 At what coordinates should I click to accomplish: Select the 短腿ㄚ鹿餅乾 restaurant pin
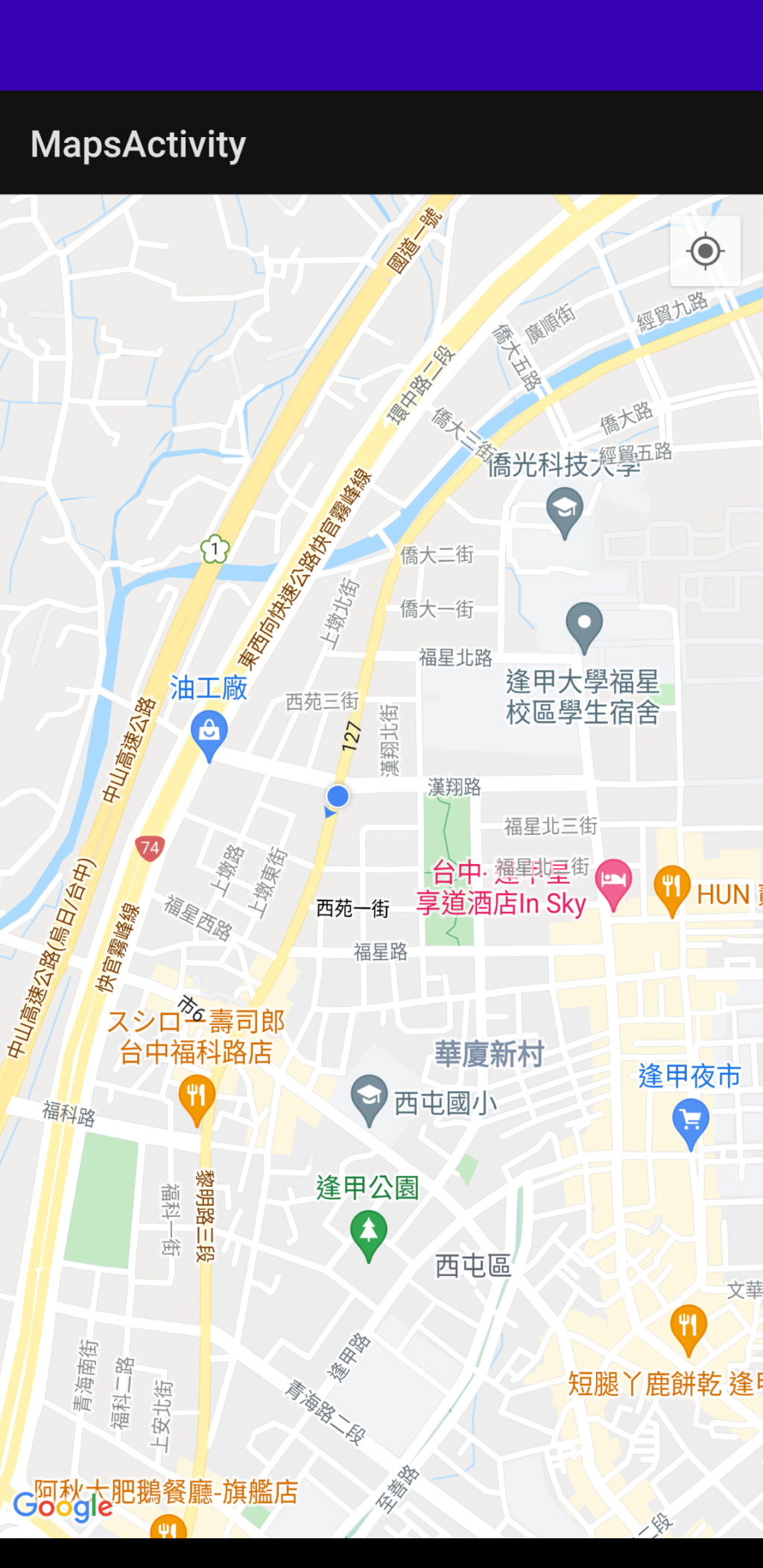pyautogui.click(x=688, y=1327)
